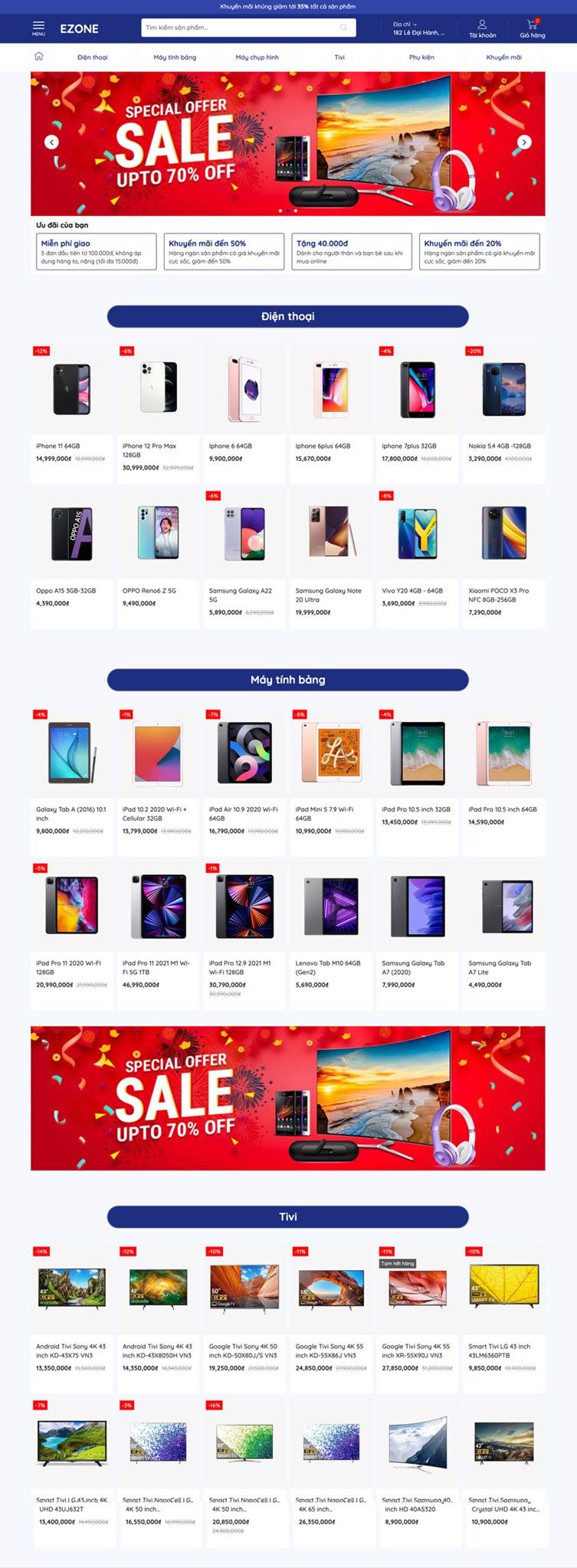Expand the delivery address dropdown
Viewport: 577px width, 1568px height.
point(418,28)
